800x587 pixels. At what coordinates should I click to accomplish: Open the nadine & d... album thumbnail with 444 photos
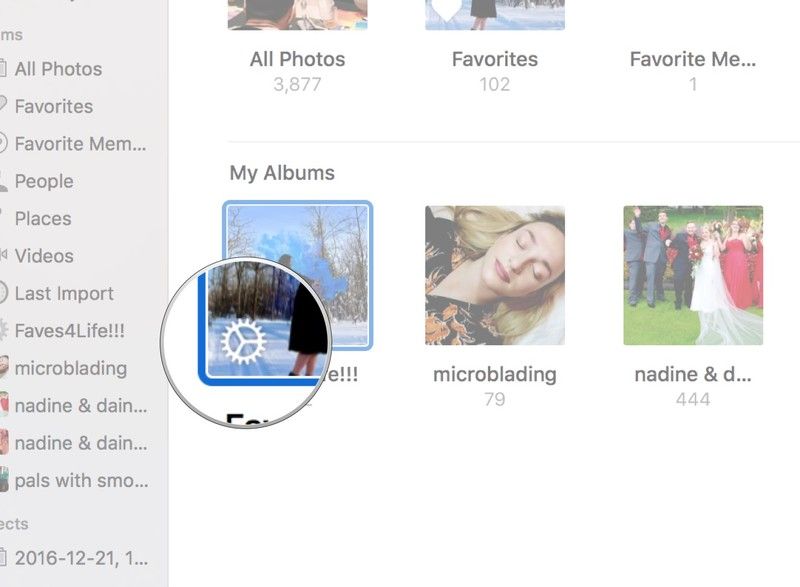coord(693,275)
